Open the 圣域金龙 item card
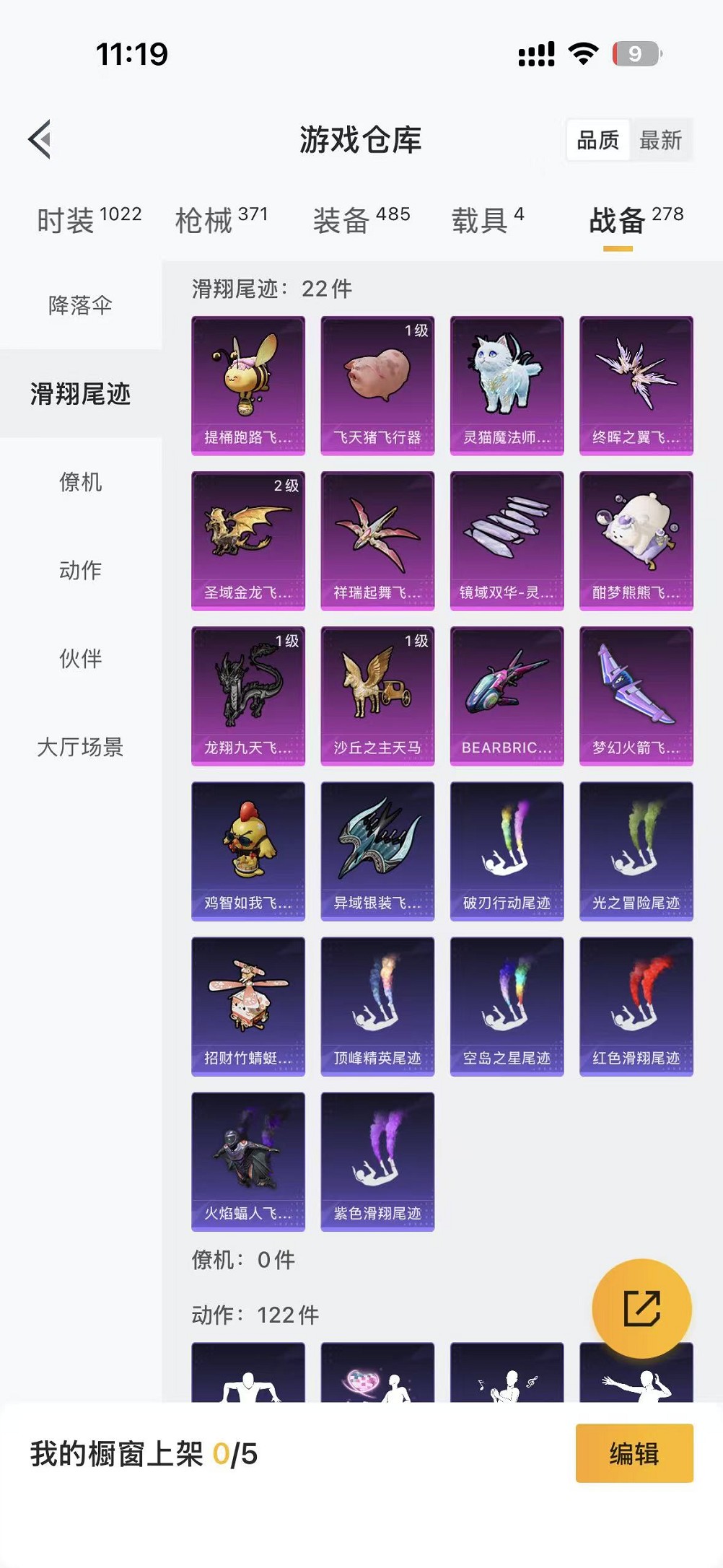 (248, 540)
